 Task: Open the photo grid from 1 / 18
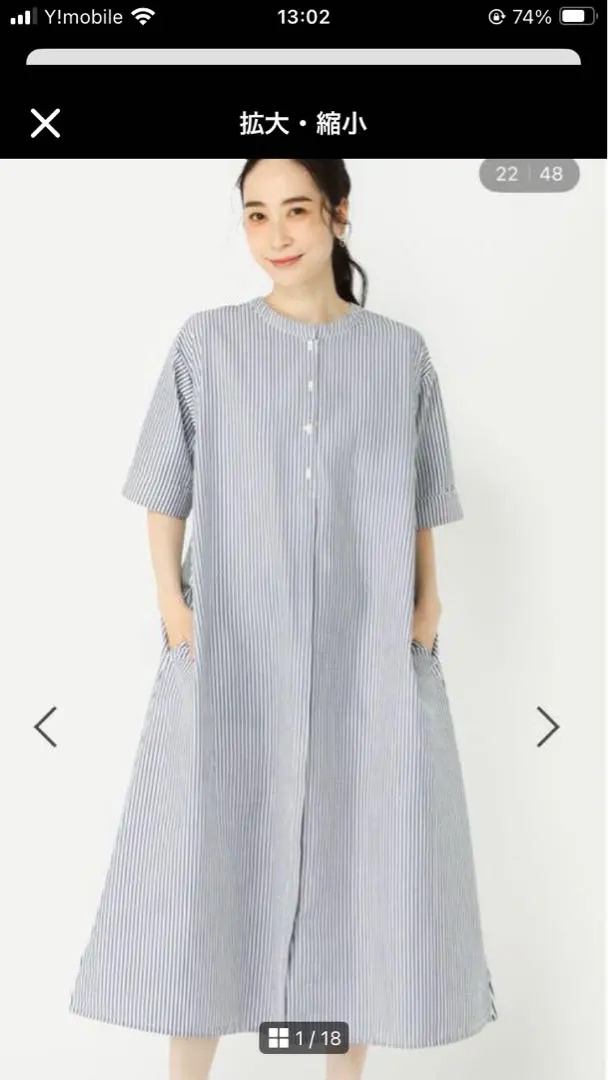point(305,1038)
